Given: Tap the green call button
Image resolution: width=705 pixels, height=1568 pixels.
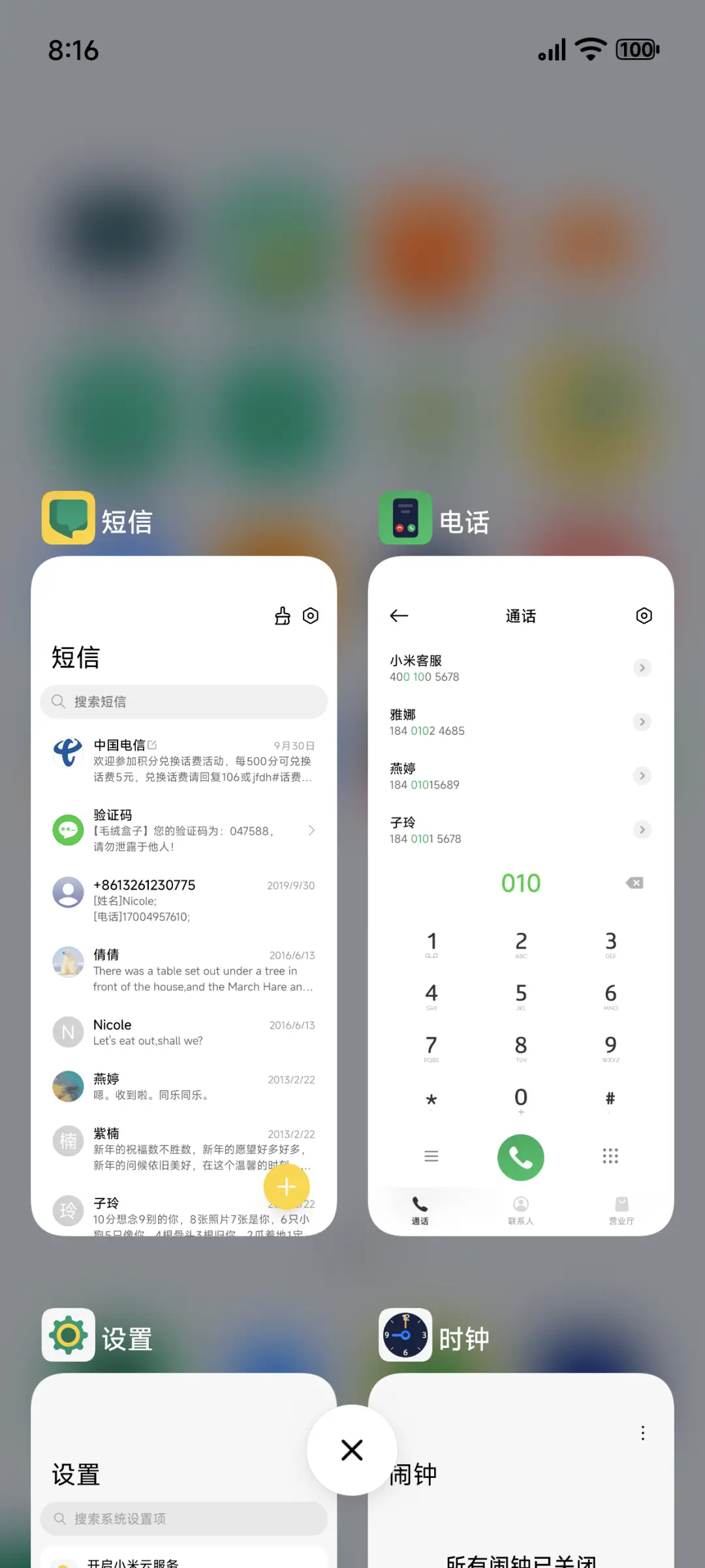Looking at the screenshot, I should pos(520,1157).
